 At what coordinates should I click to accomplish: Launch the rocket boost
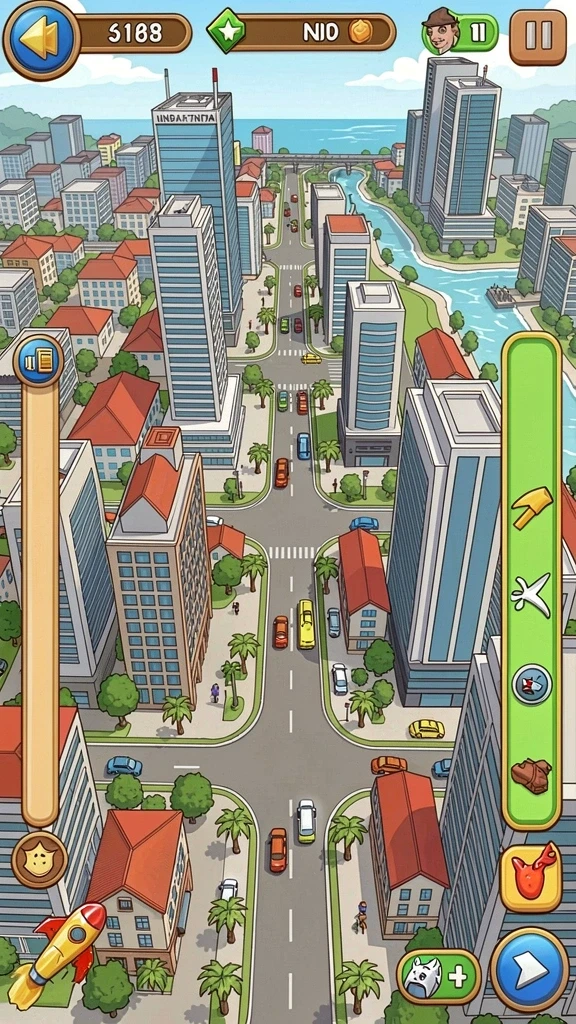pyautogui.click(x=56, y=953)
